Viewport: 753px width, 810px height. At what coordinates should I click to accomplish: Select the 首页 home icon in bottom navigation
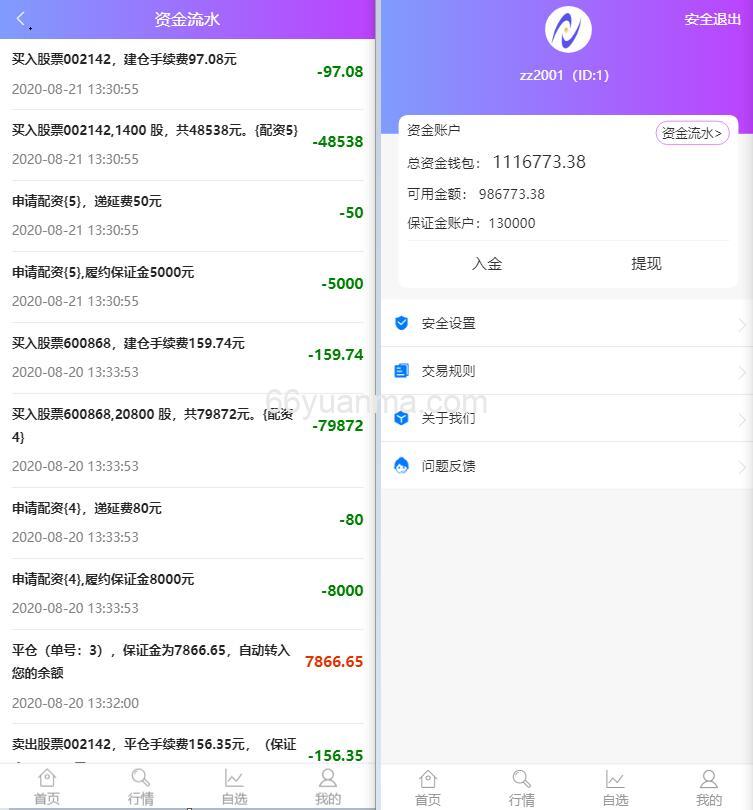pyautogui.click(x=46, y=777)
